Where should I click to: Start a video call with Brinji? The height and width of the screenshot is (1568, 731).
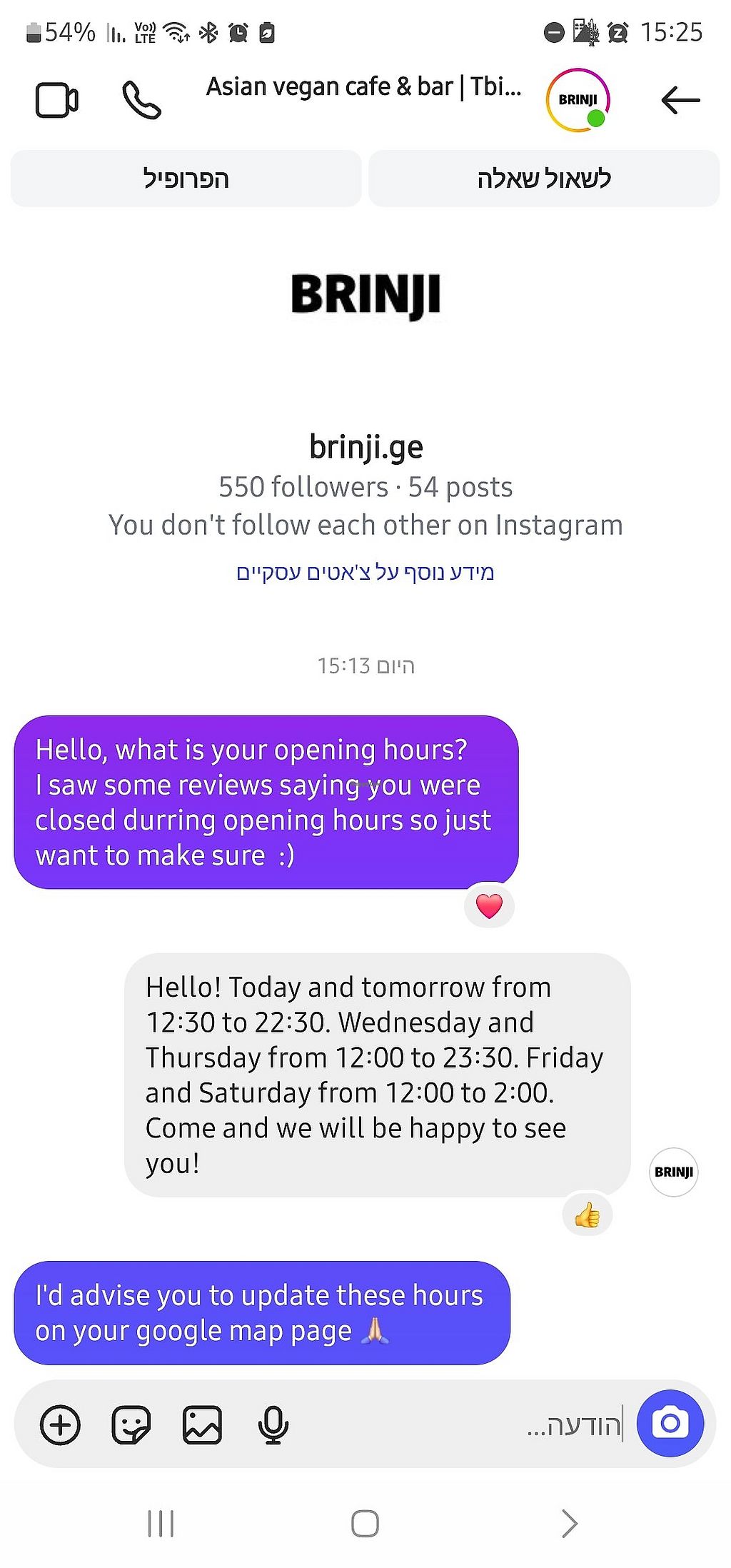(57, 101)
